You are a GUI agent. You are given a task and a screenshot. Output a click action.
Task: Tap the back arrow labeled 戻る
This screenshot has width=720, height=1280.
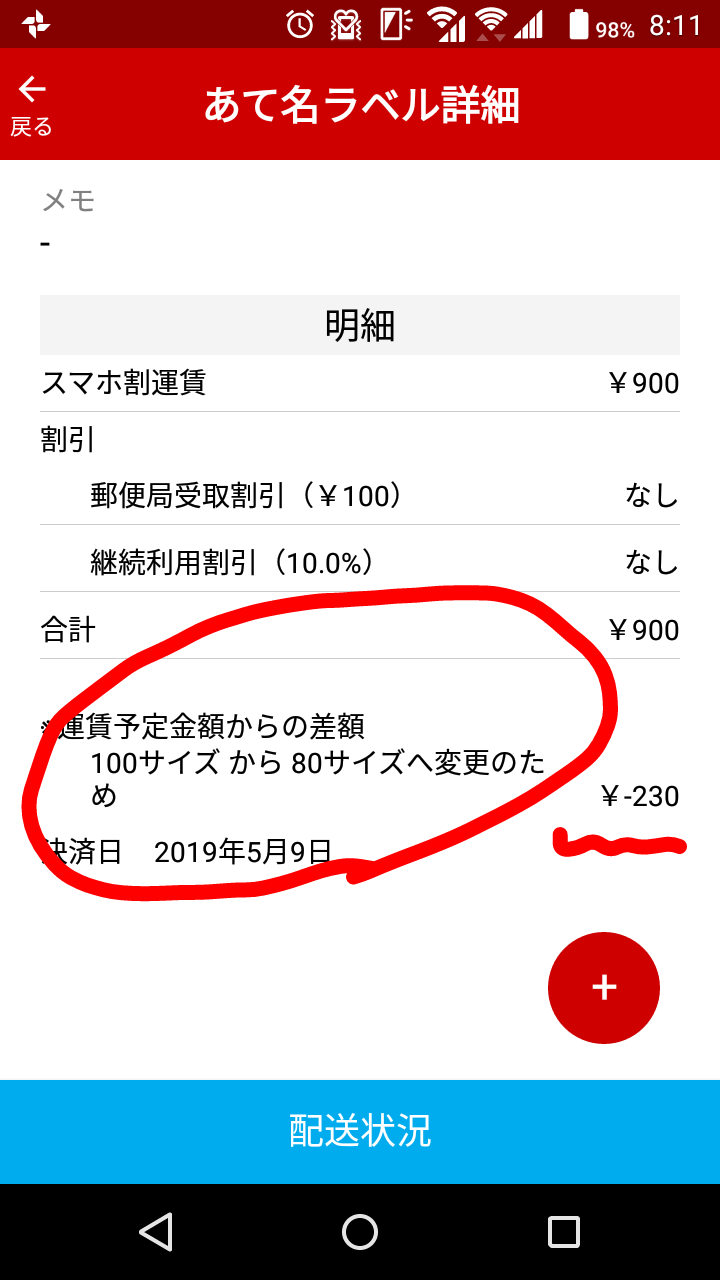point(33,102)
